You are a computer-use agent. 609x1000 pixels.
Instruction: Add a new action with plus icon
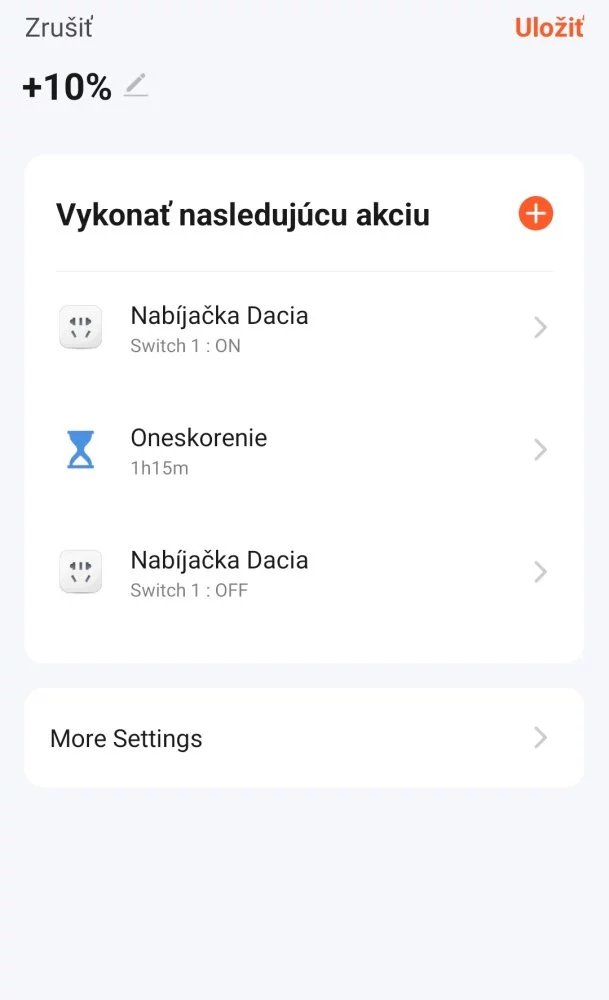[x=536, y=213]
